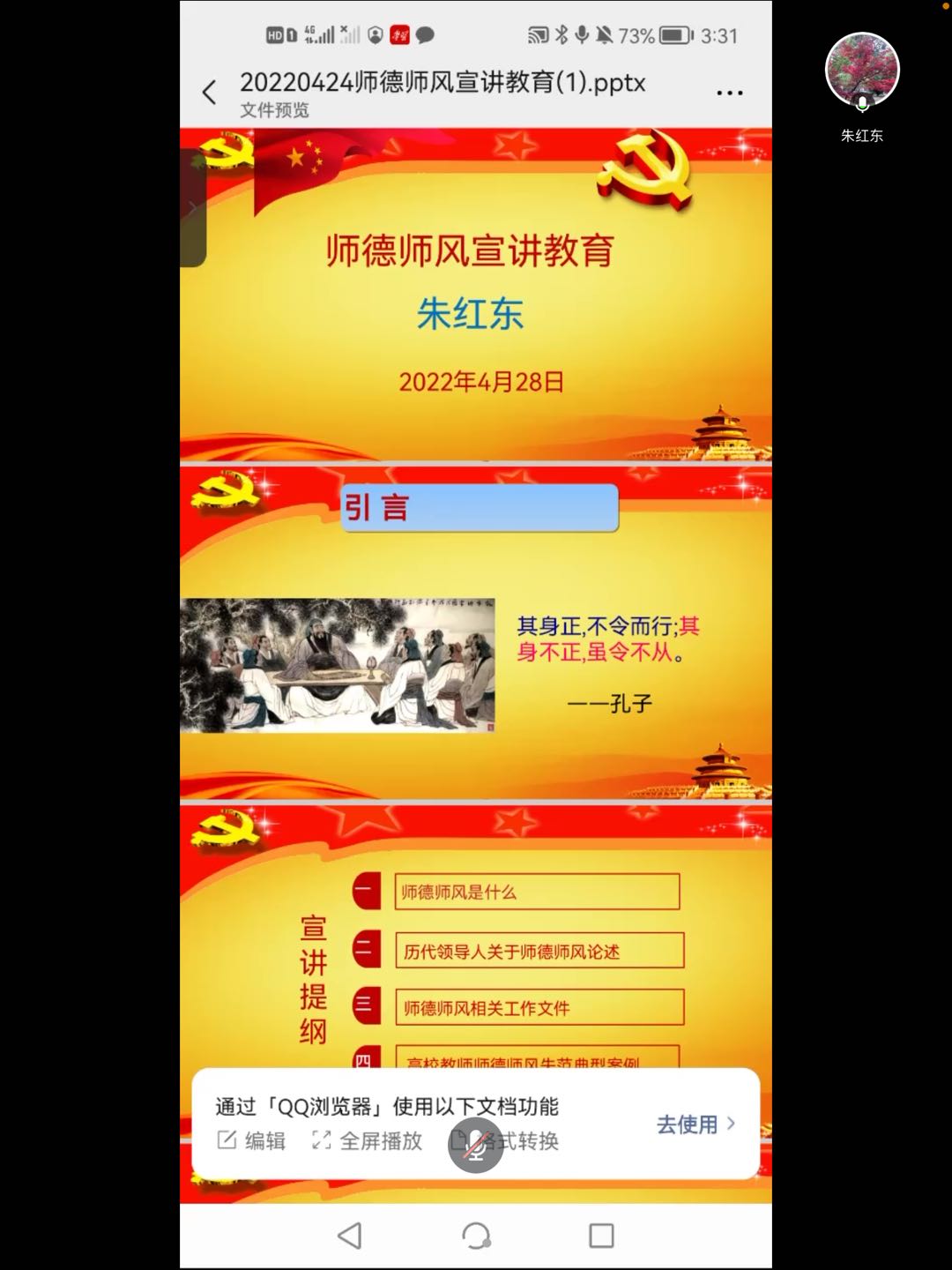952x1270 pixels.
Task: Go back from the file preview
Action: pos(210,93)
